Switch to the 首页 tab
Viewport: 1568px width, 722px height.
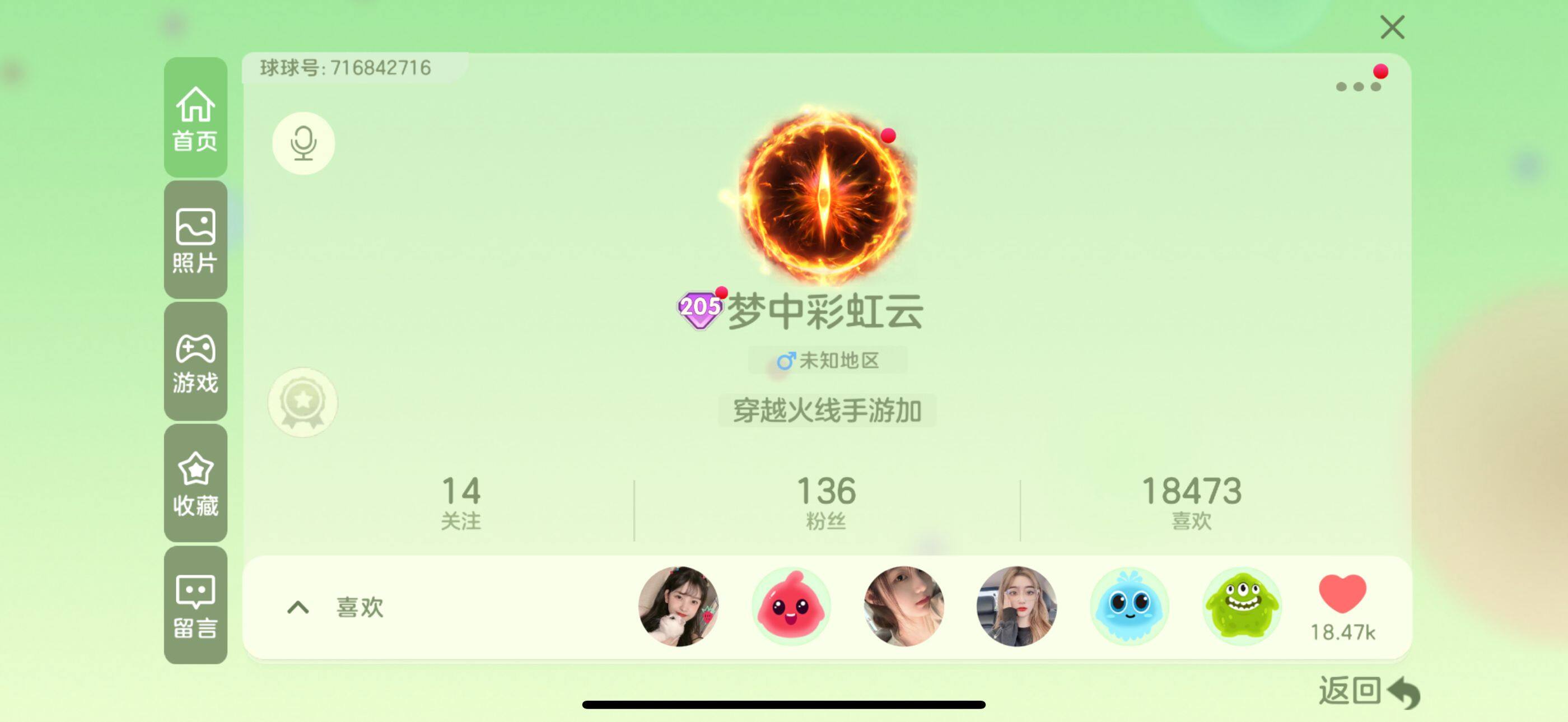click(x=195, y=118)
